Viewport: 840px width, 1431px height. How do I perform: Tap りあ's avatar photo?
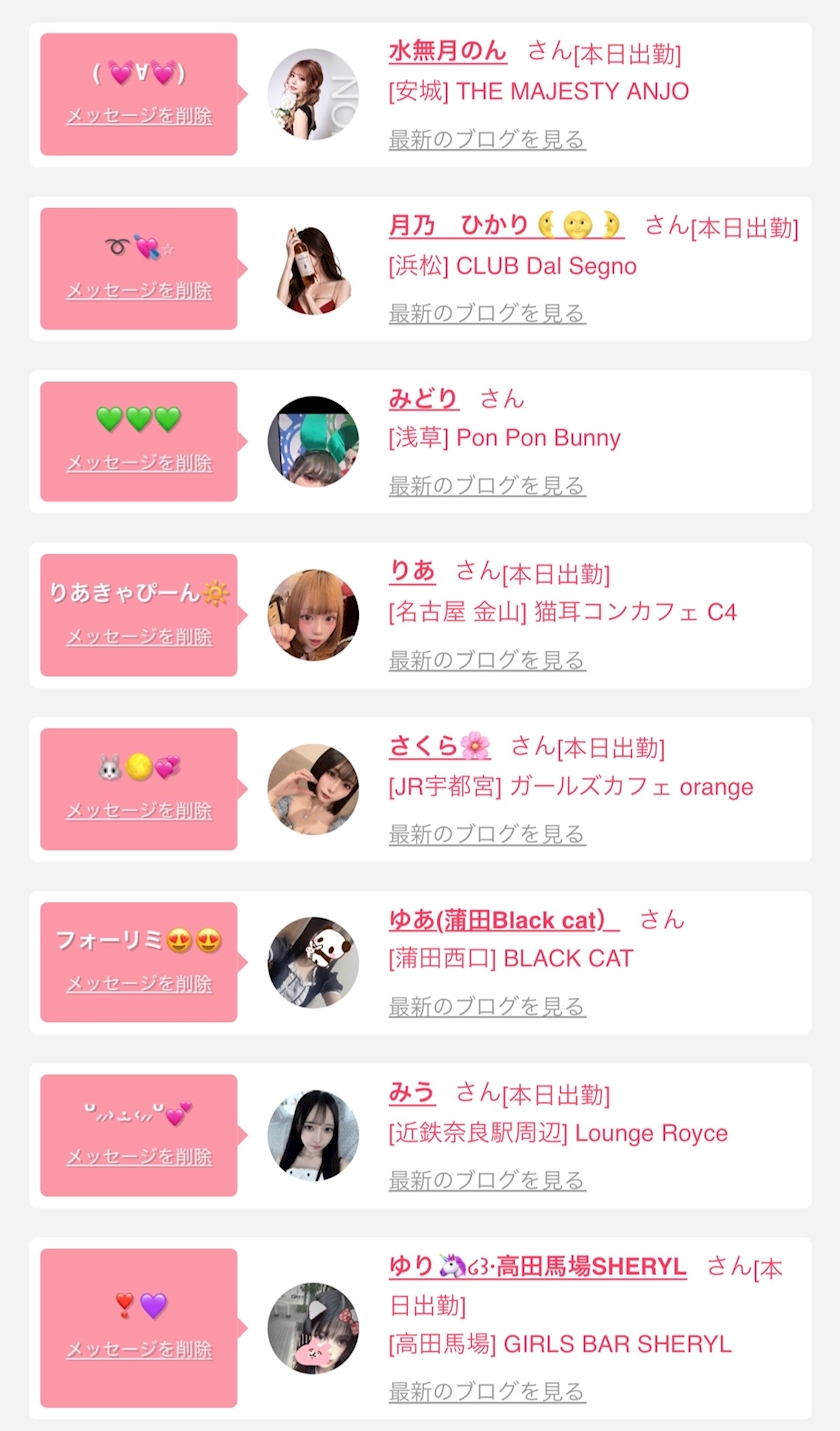coord(313,615)
